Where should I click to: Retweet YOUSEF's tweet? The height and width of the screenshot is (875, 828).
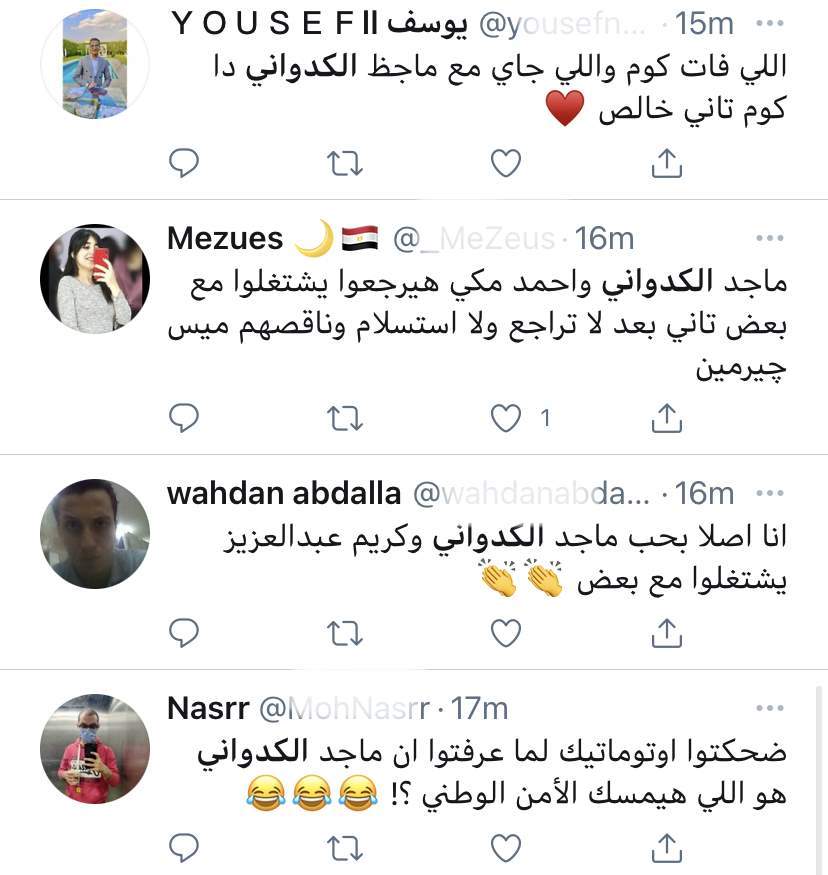tap(345, 161)
